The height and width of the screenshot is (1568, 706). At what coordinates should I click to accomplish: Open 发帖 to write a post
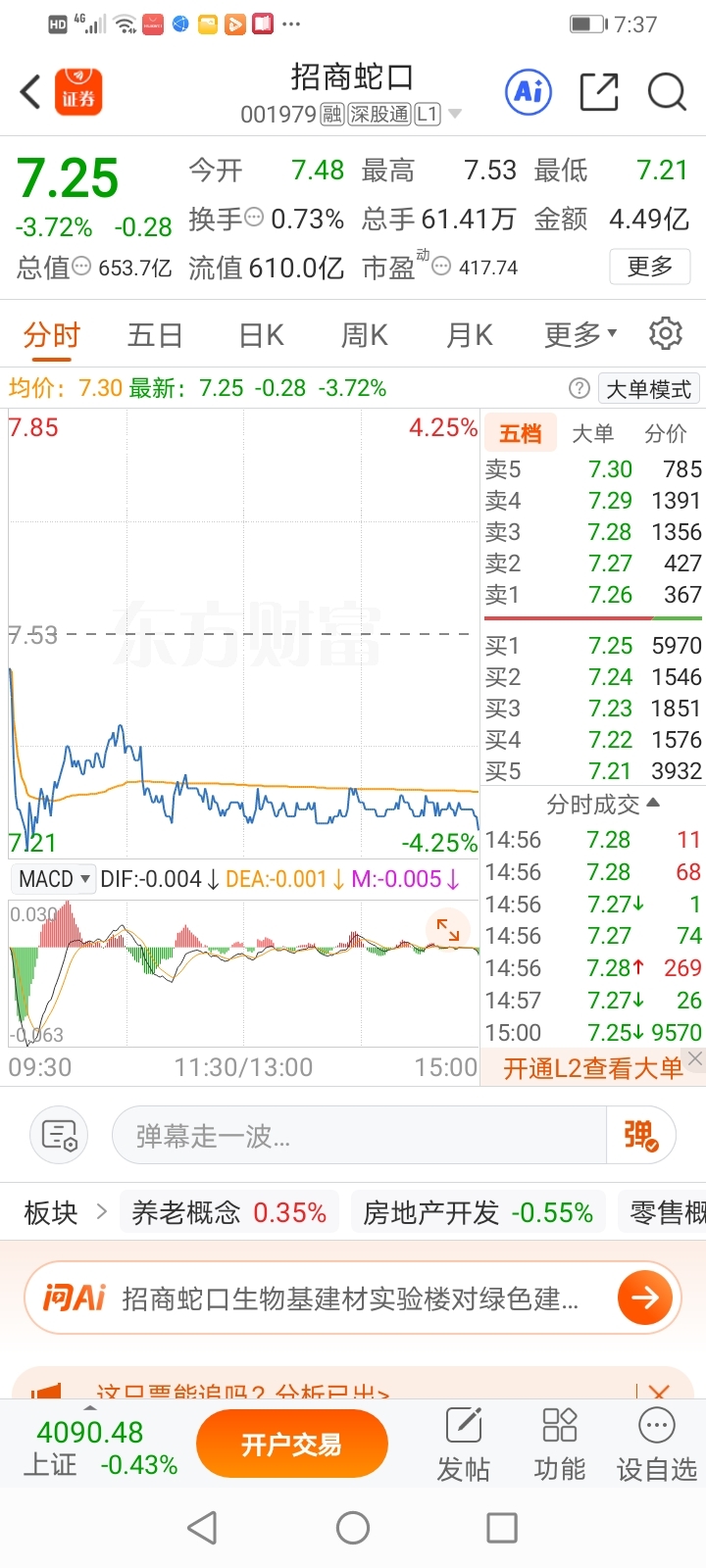click(x=463, y=1445)
